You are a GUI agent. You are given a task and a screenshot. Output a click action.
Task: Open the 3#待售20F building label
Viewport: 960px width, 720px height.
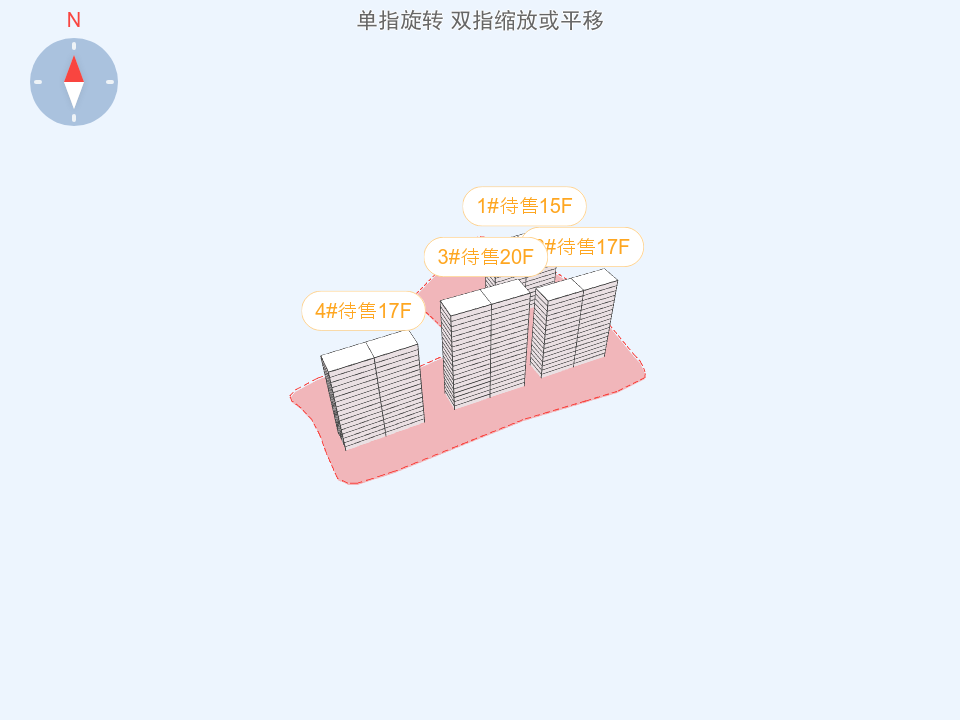click(x=485, y=257)
